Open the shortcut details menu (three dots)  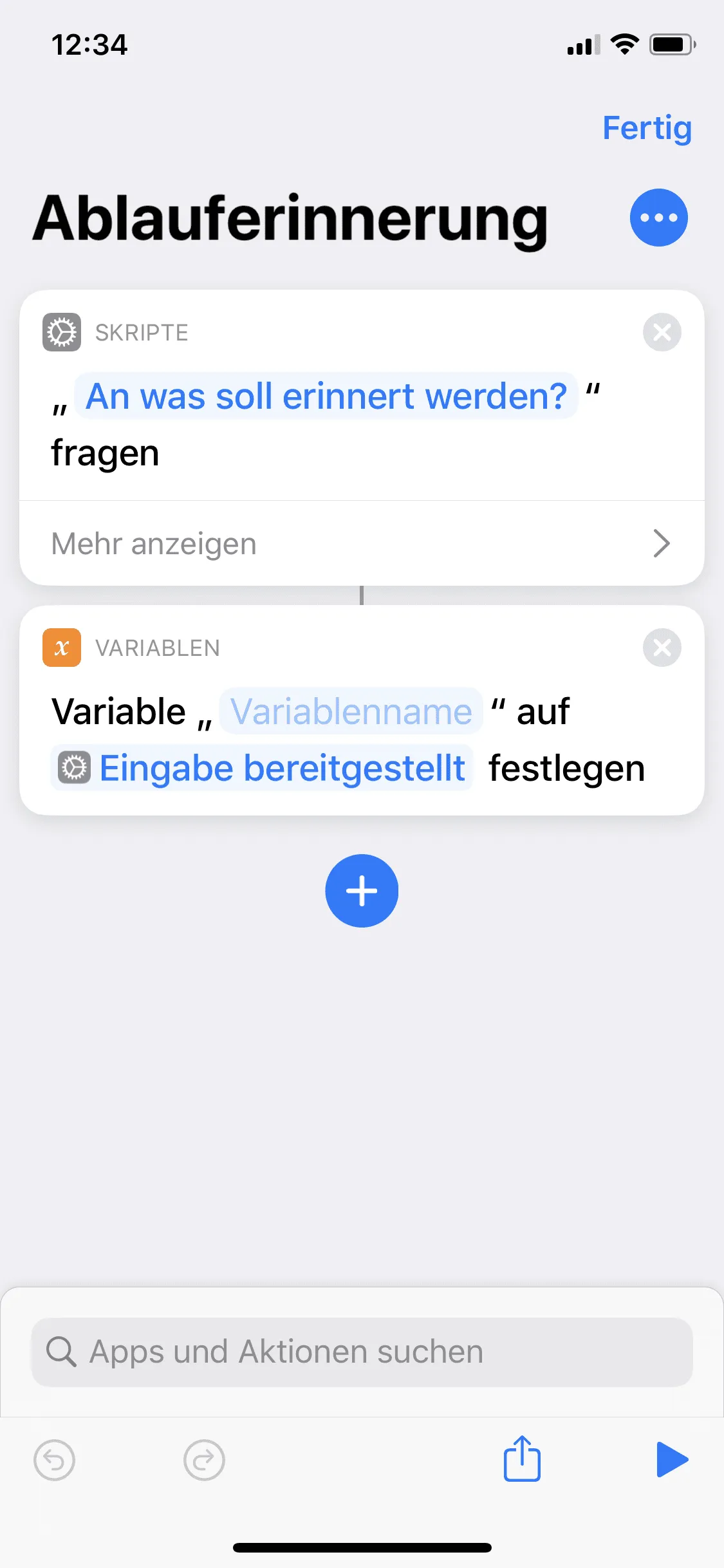[658, 218]
